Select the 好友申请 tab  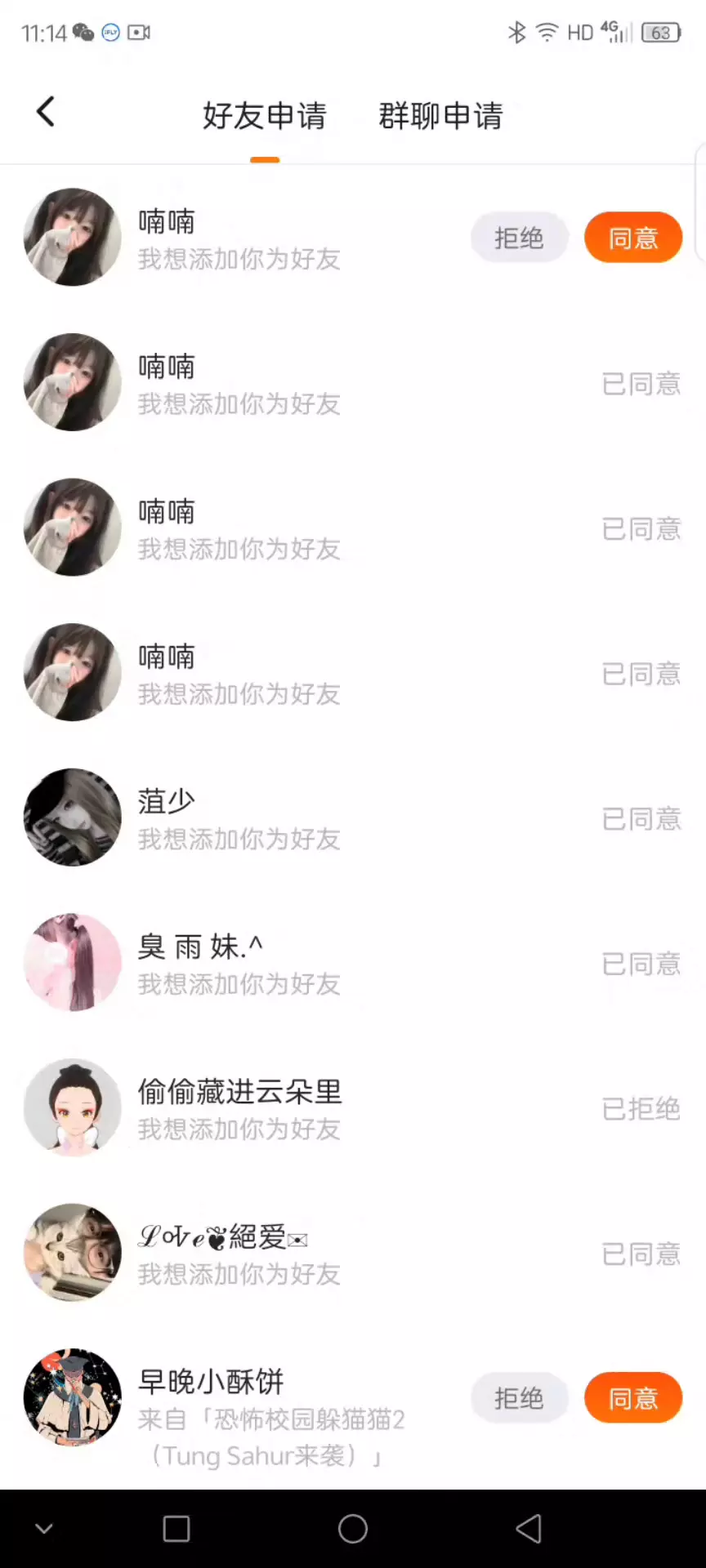tap(264, 116)
